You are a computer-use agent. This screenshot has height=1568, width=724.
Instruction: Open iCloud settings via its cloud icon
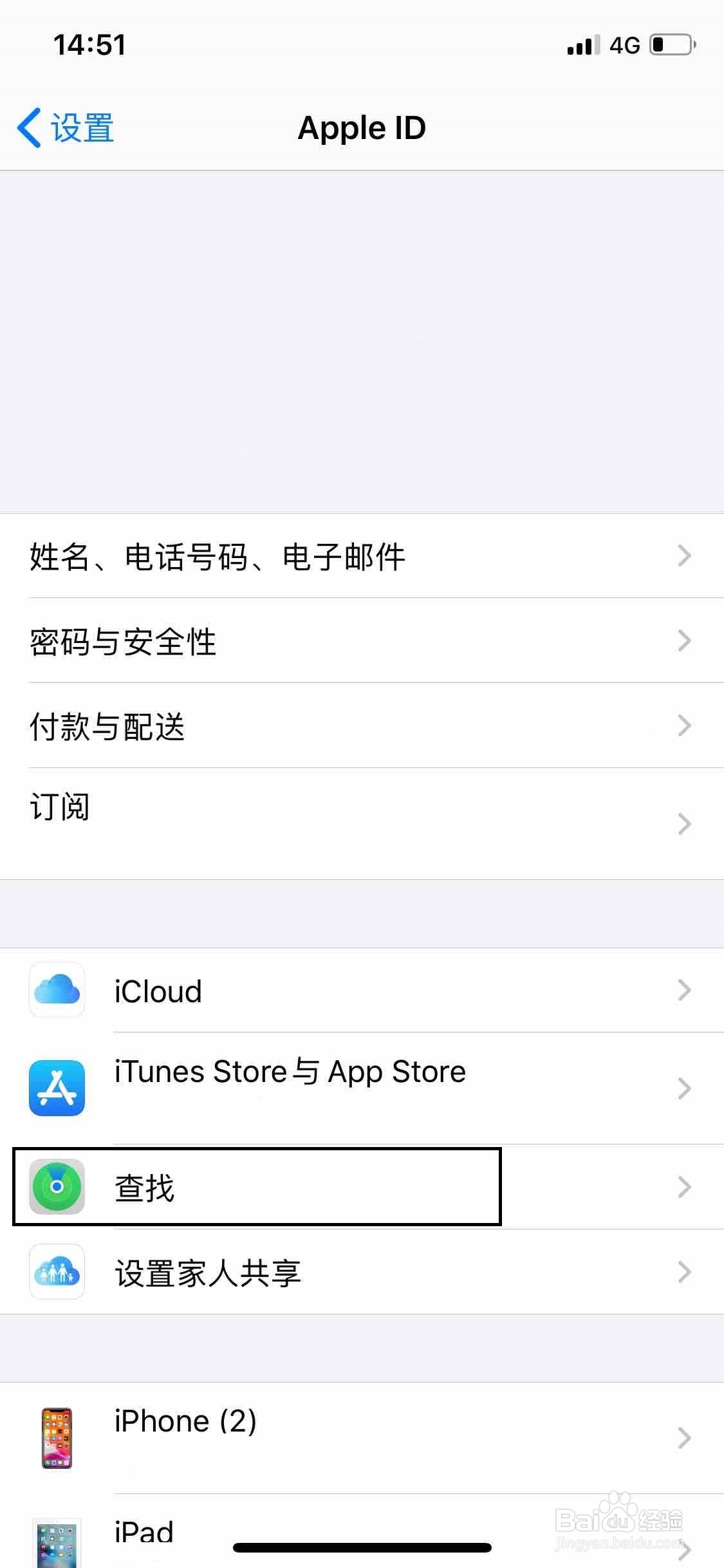(57, 991)
